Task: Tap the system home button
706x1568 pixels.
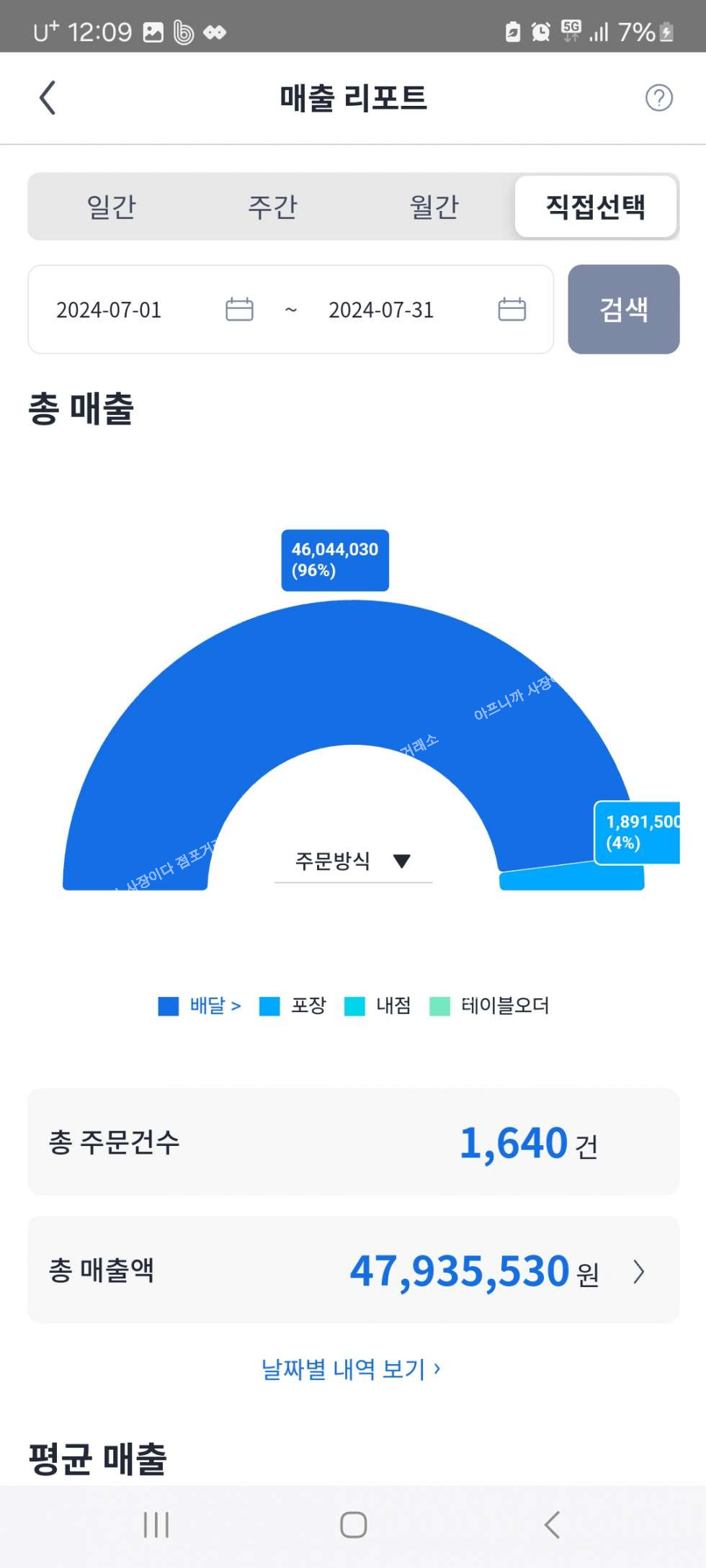Action: (x=353, y=1525)
